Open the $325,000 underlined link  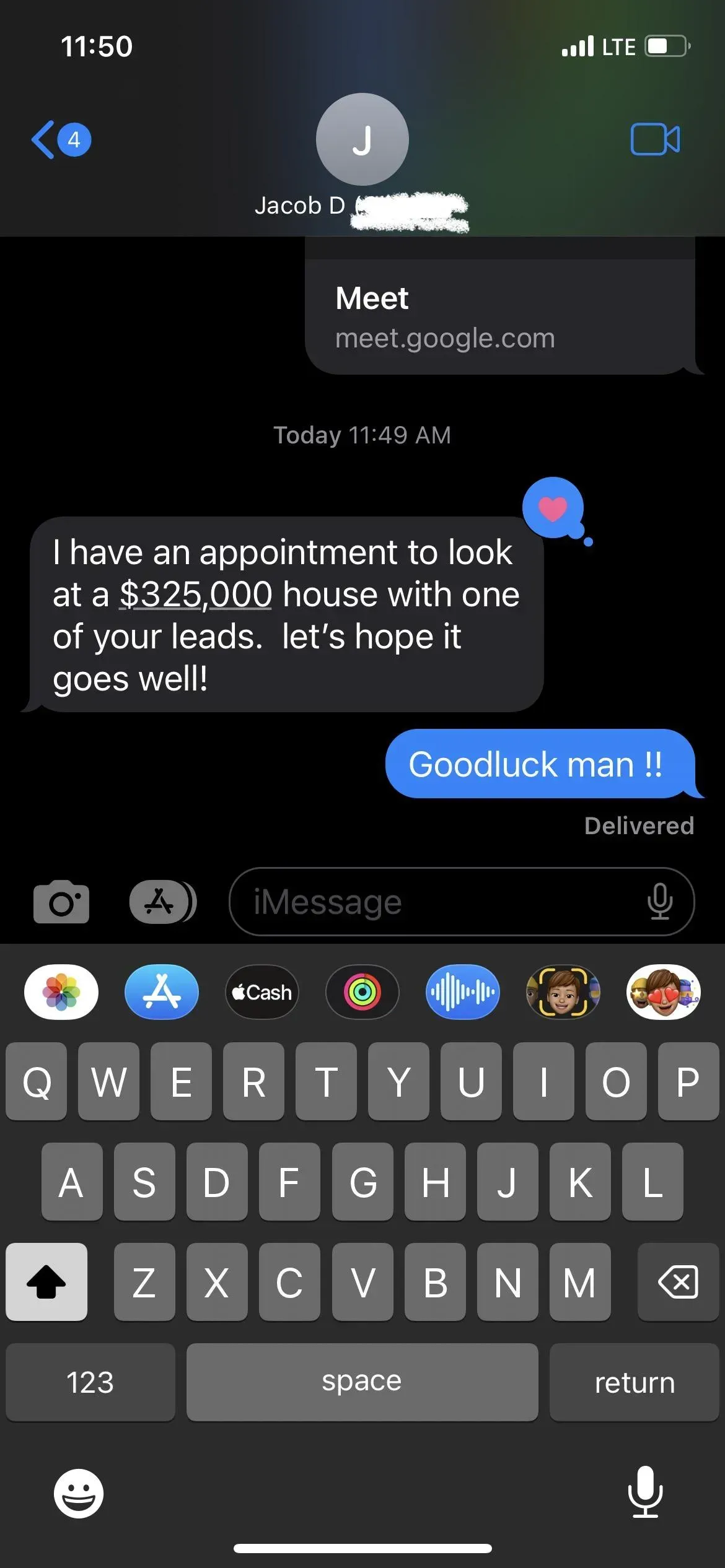pyautogui.click(x=195, y=595)
